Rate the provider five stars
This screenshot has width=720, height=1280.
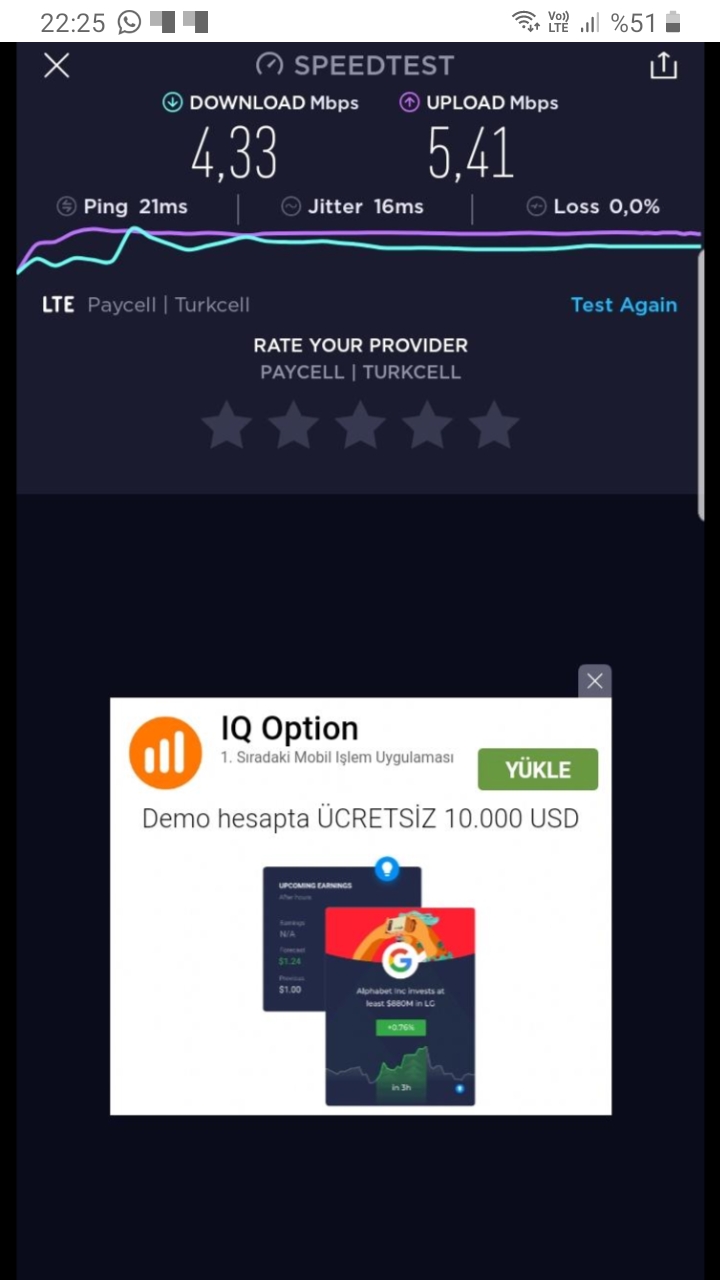[494, 427]
